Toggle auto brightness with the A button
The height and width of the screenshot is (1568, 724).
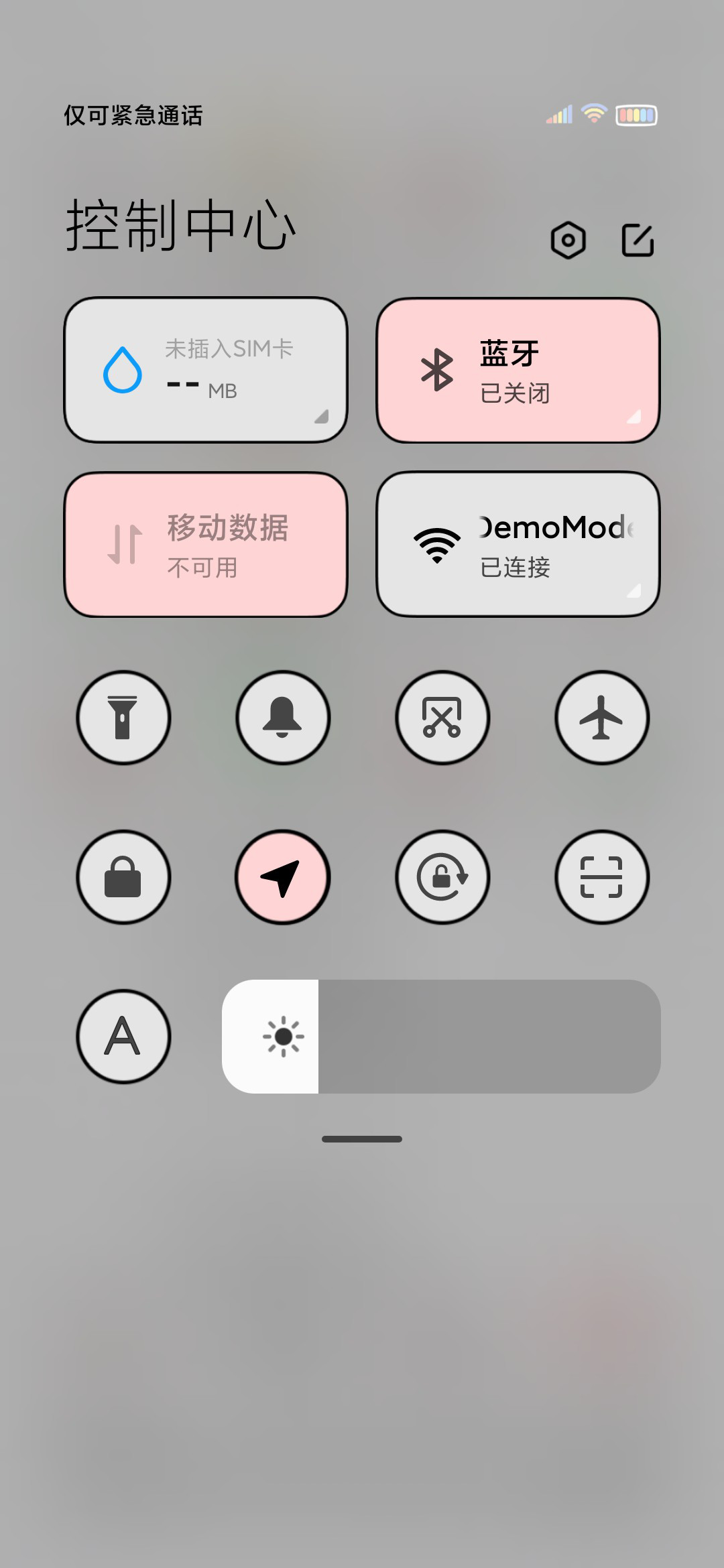[123, 1036]
